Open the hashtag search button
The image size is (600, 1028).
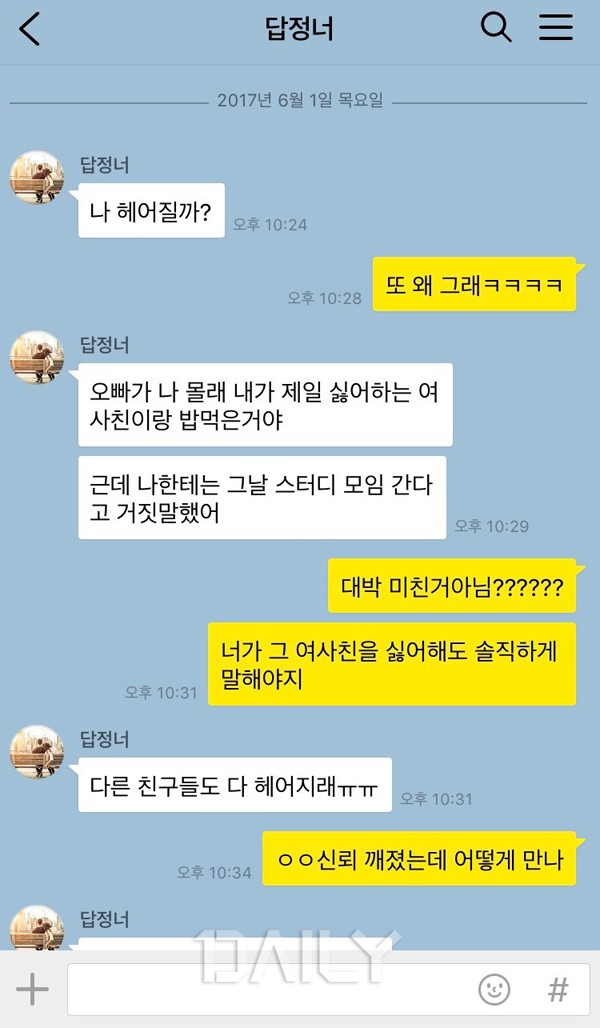557,990
